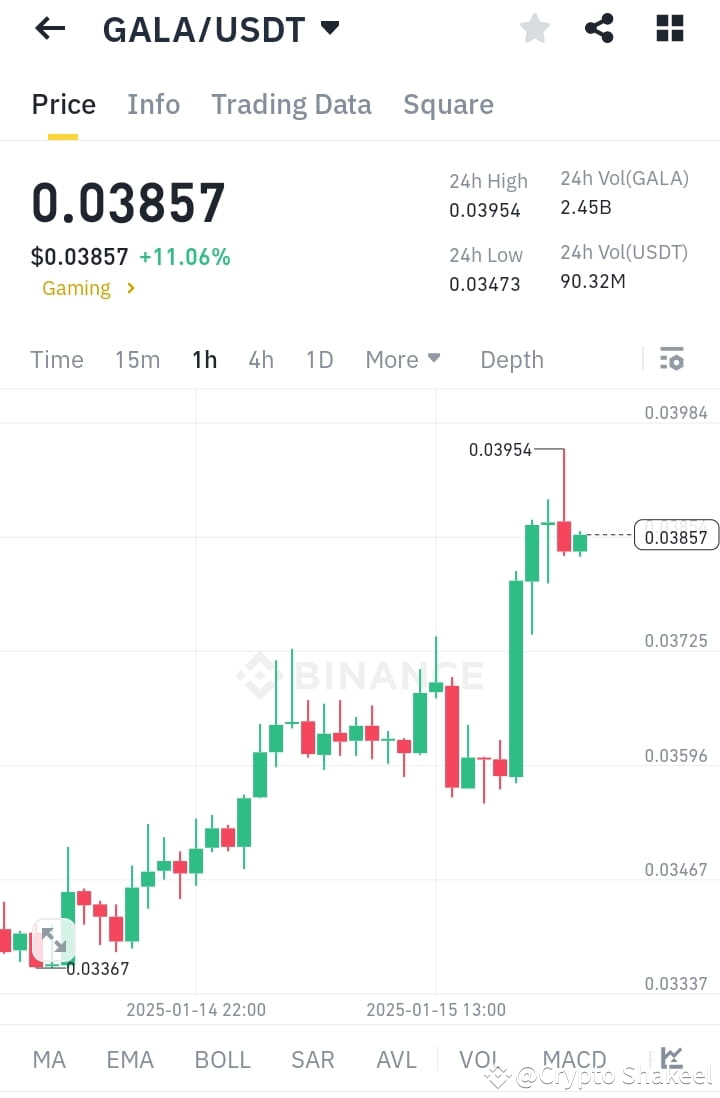The image size is (720, 1098).
Task: Tap the back arrow icon
Action: [48, 28]
